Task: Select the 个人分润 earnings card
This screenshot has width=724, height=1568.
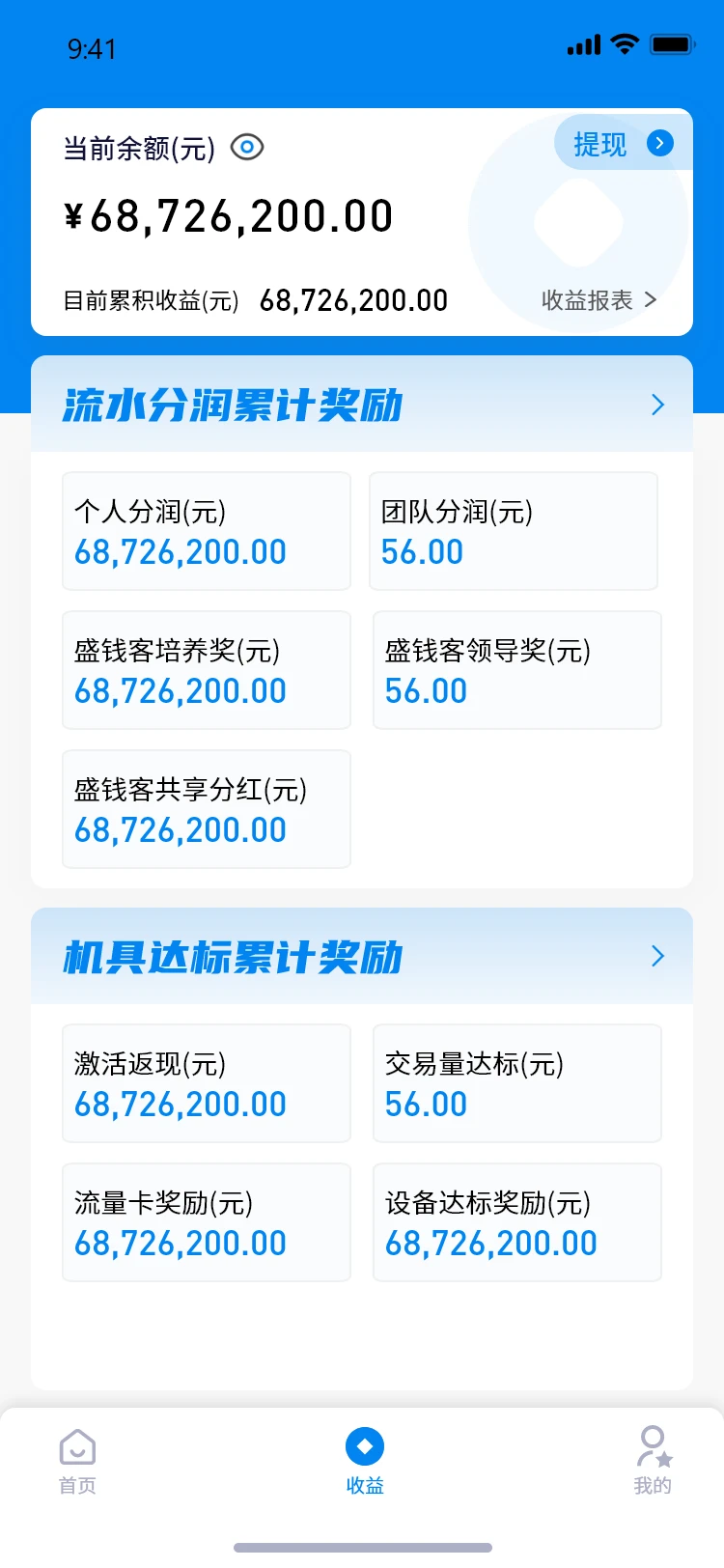Action: pyautogui.click(x=206, y=530)
